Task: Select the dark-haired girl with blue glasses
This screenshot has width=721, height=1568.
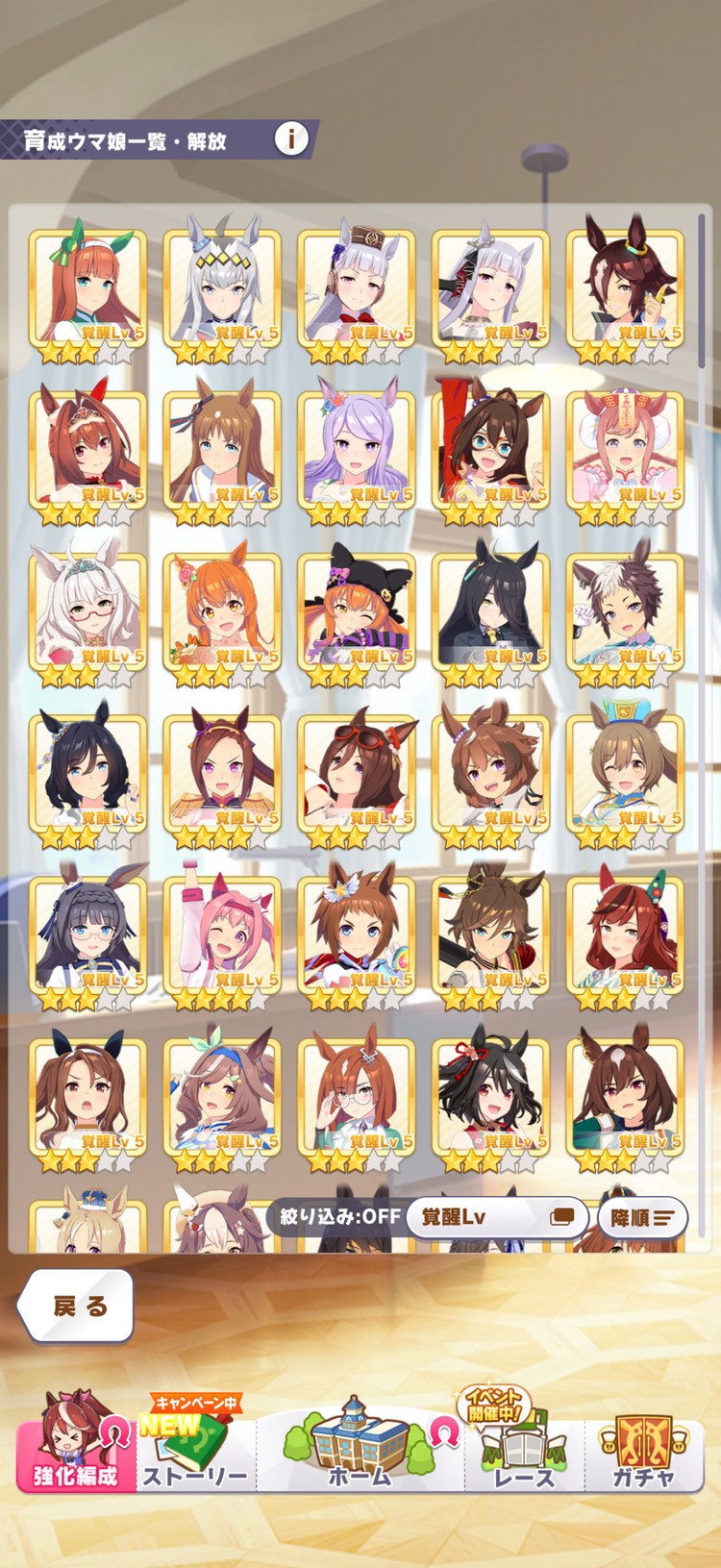Action: click(x=87, y=934)
